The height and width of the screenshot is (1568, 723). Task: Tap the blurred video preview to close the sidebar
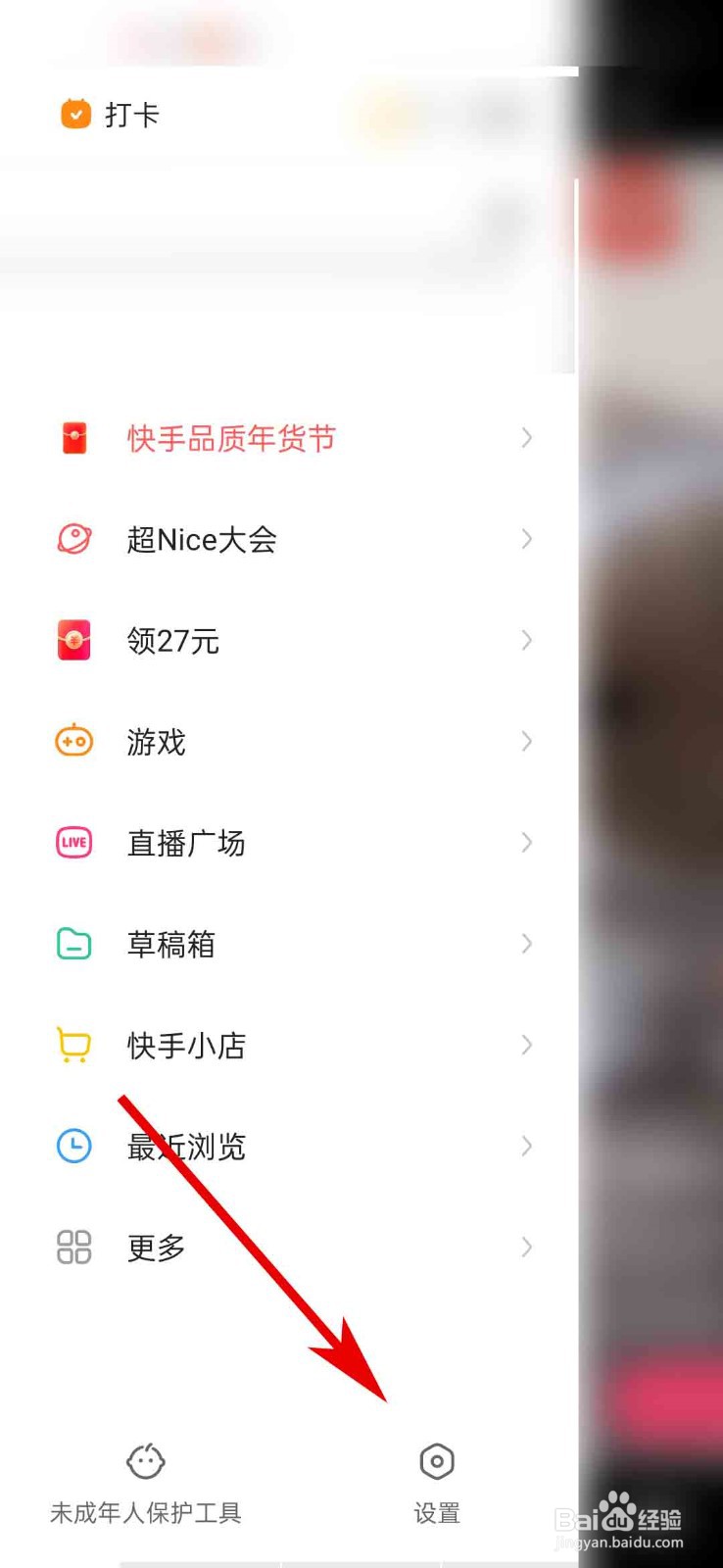(647, 784)
